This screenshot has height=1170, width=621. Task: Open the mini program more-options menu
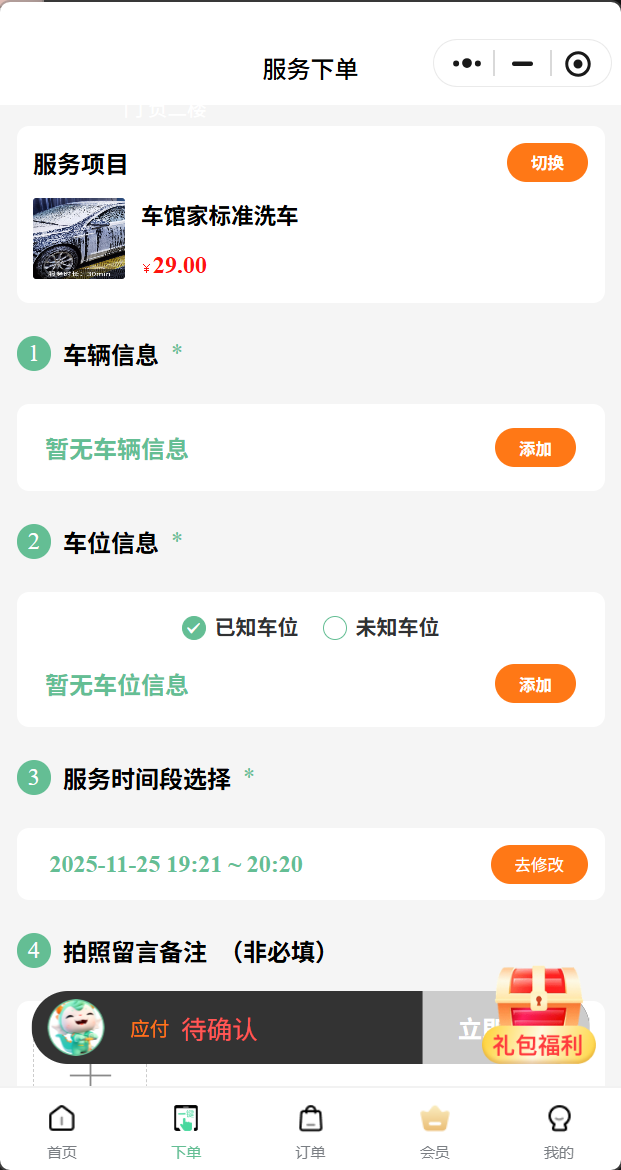[x=467, y=64]
